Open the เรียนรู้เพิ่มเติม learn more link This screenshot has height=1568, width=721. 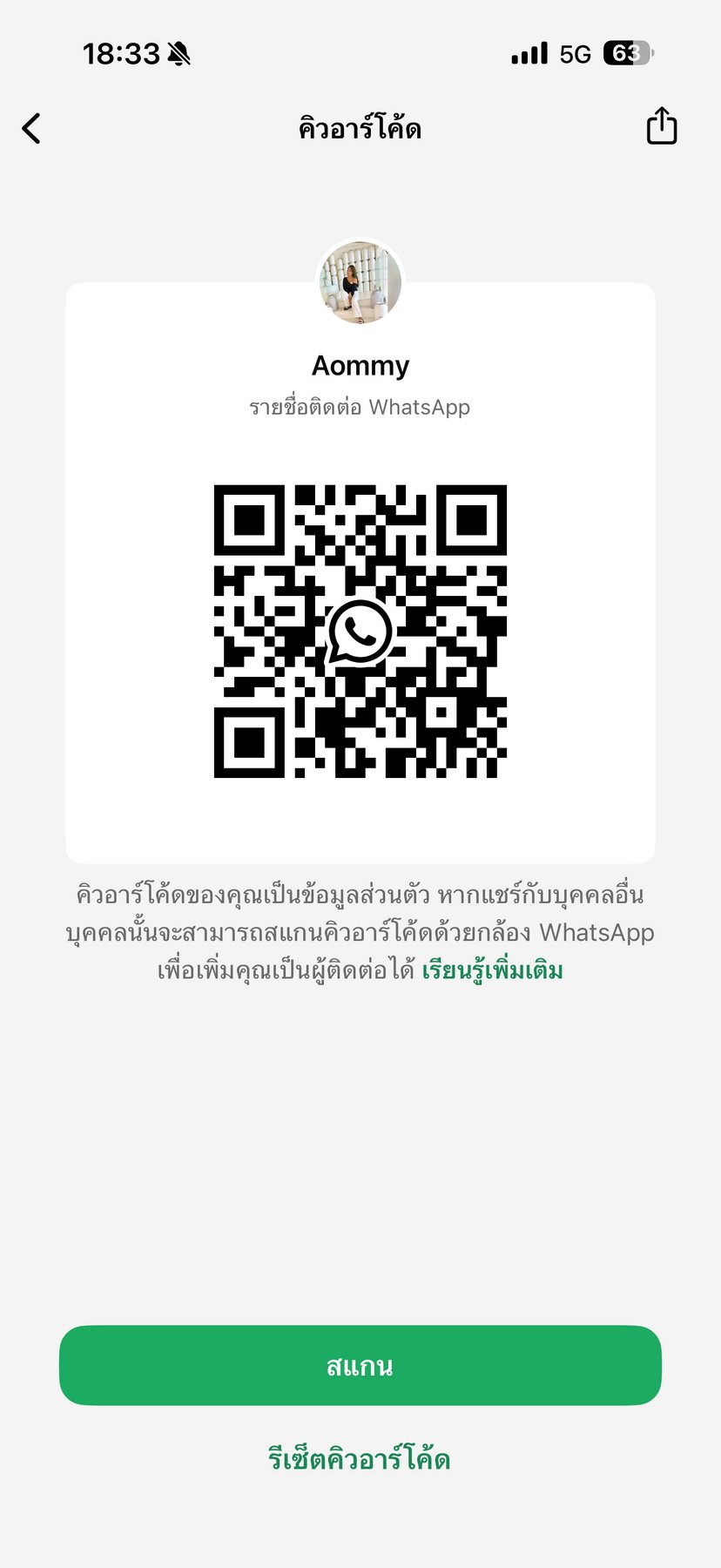click(492, 970)
